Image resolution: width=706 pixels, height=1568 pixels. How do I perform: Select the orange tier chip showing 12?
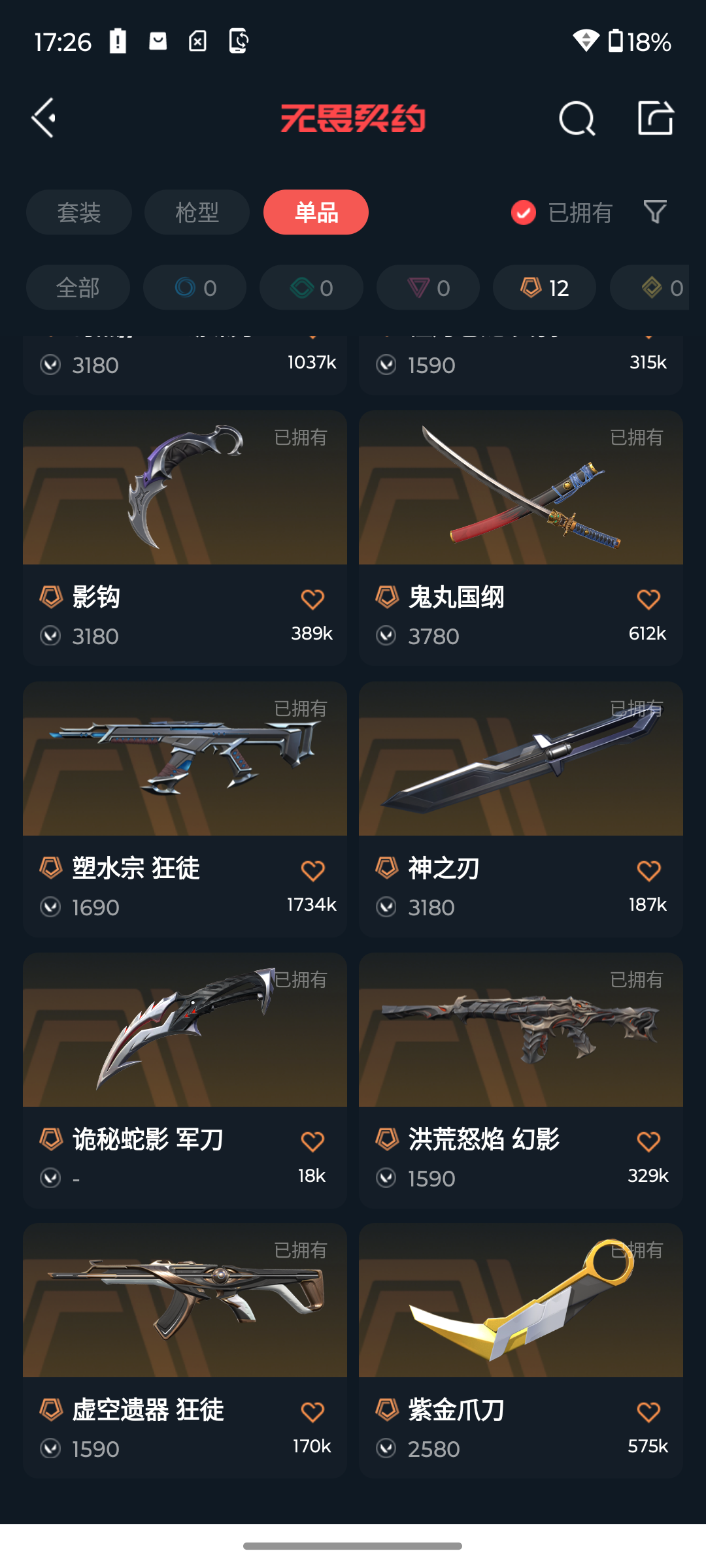click(x=545, y=287)
